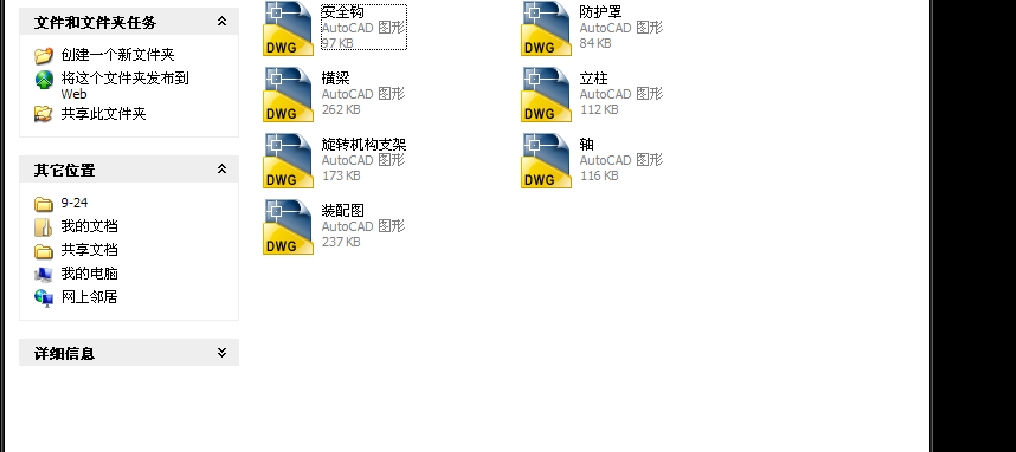1016x452 pixels.
Task: Choose 将这个文件夹发布到 Web
Action: (124, 78)
